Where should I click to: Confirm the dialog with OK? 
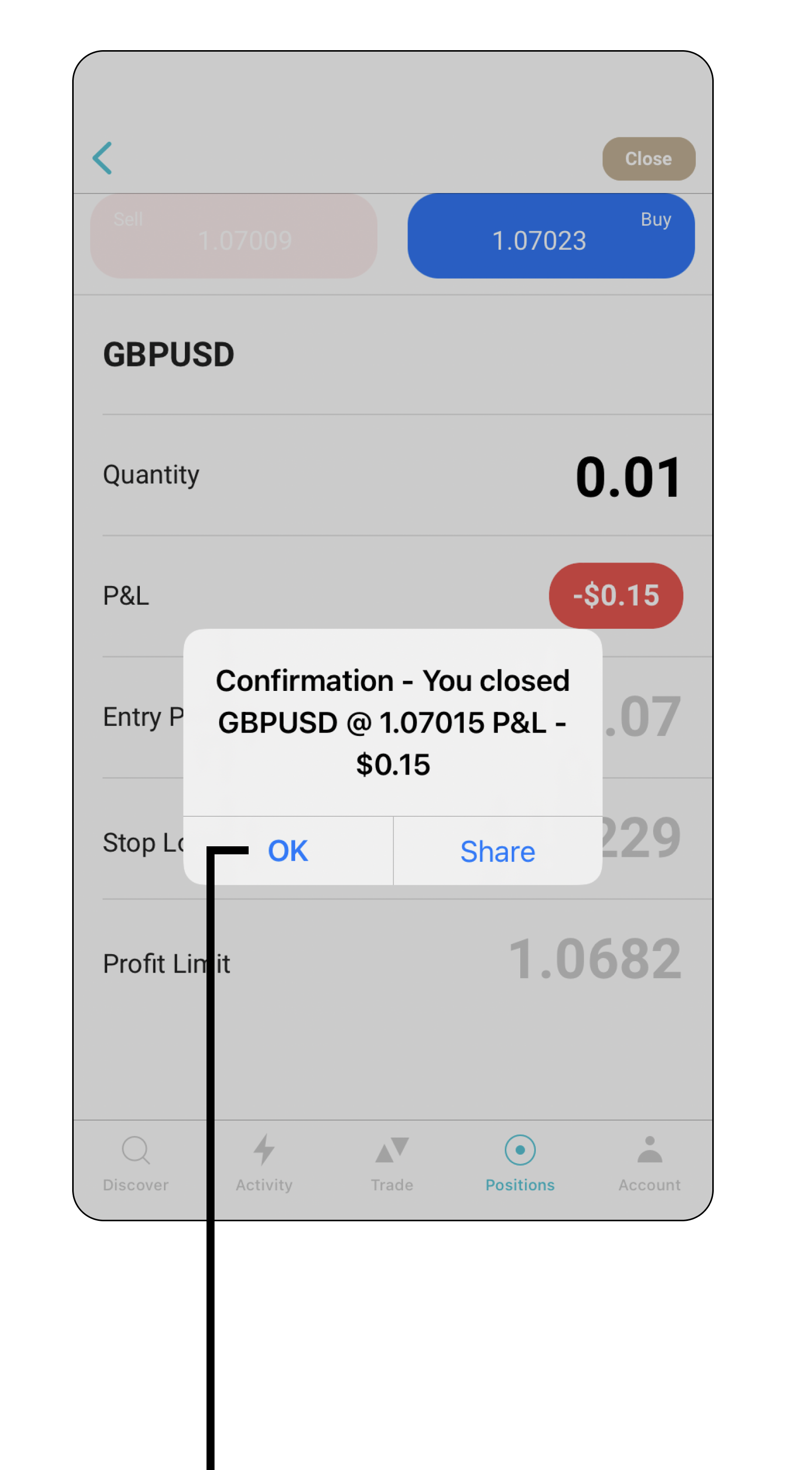tap(288, 851)
